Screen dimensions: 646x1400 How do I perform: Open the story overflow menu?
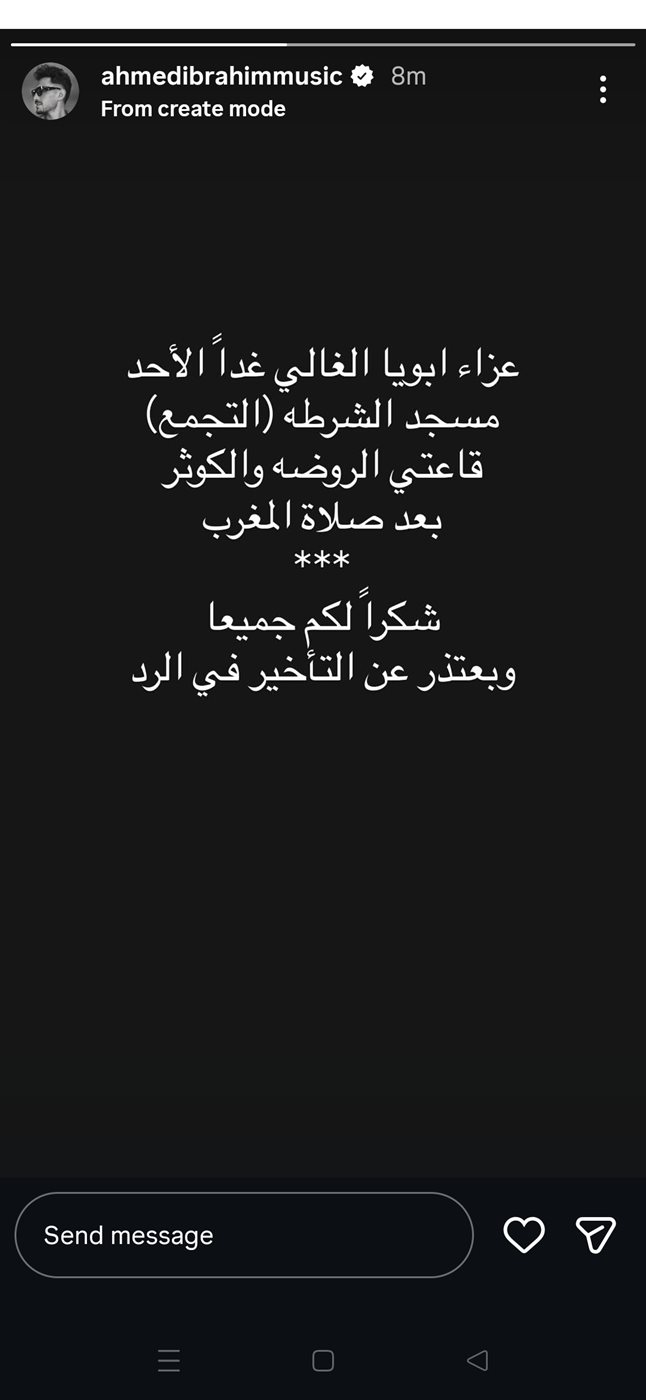click(602, 90)
